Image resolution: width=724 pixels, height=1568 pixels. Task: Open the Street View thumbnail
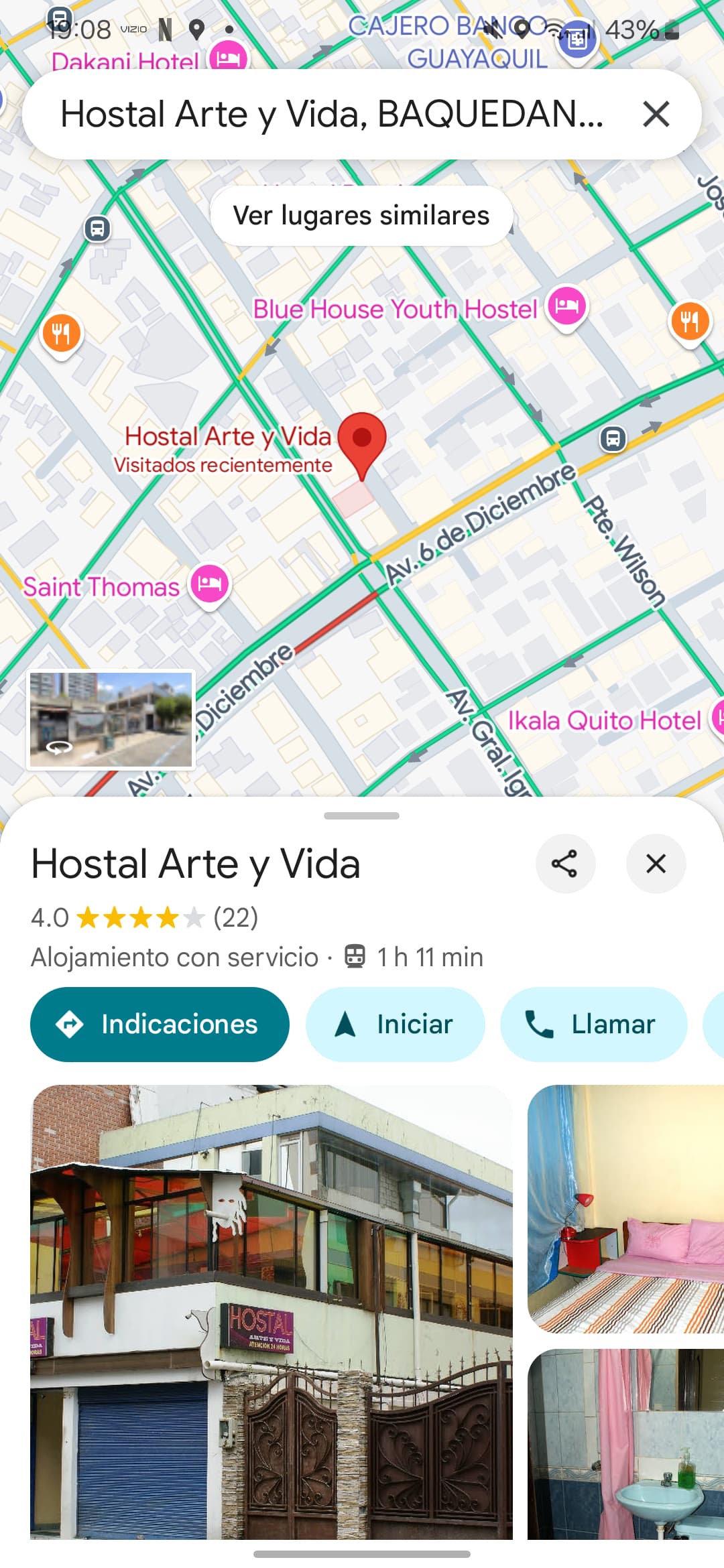pyautogui.click(x=111, y=719)
